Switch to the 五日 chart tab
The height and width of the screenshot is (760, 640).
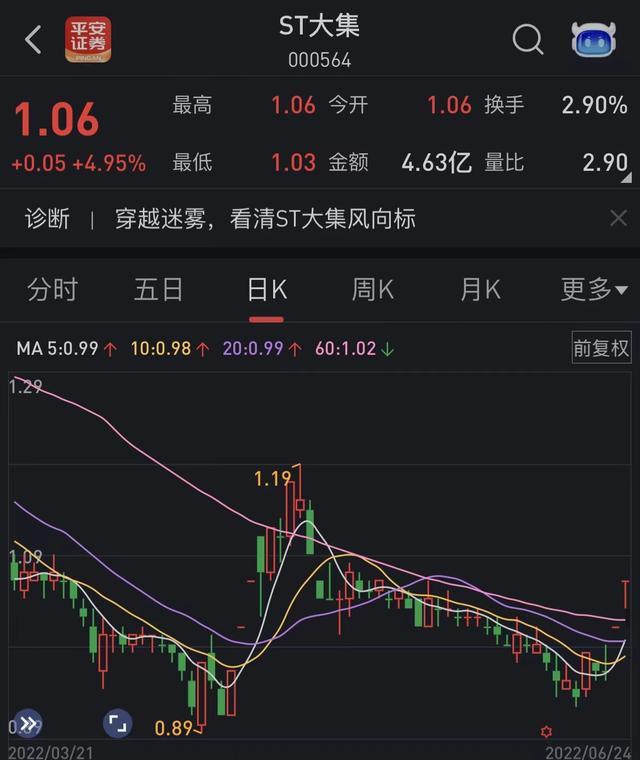click(x=159, y=290)
